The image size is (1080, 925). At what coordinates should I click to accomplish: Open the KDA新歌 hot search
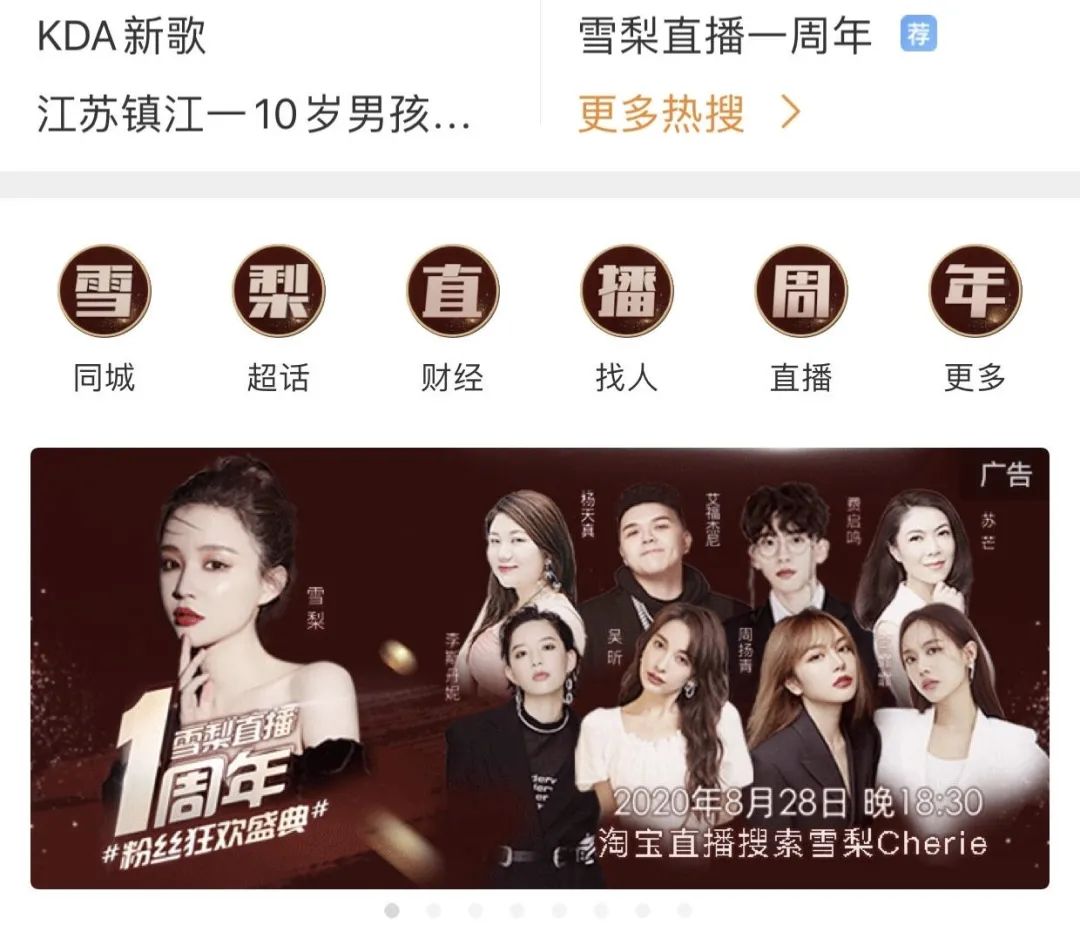(x=122, y=37)
